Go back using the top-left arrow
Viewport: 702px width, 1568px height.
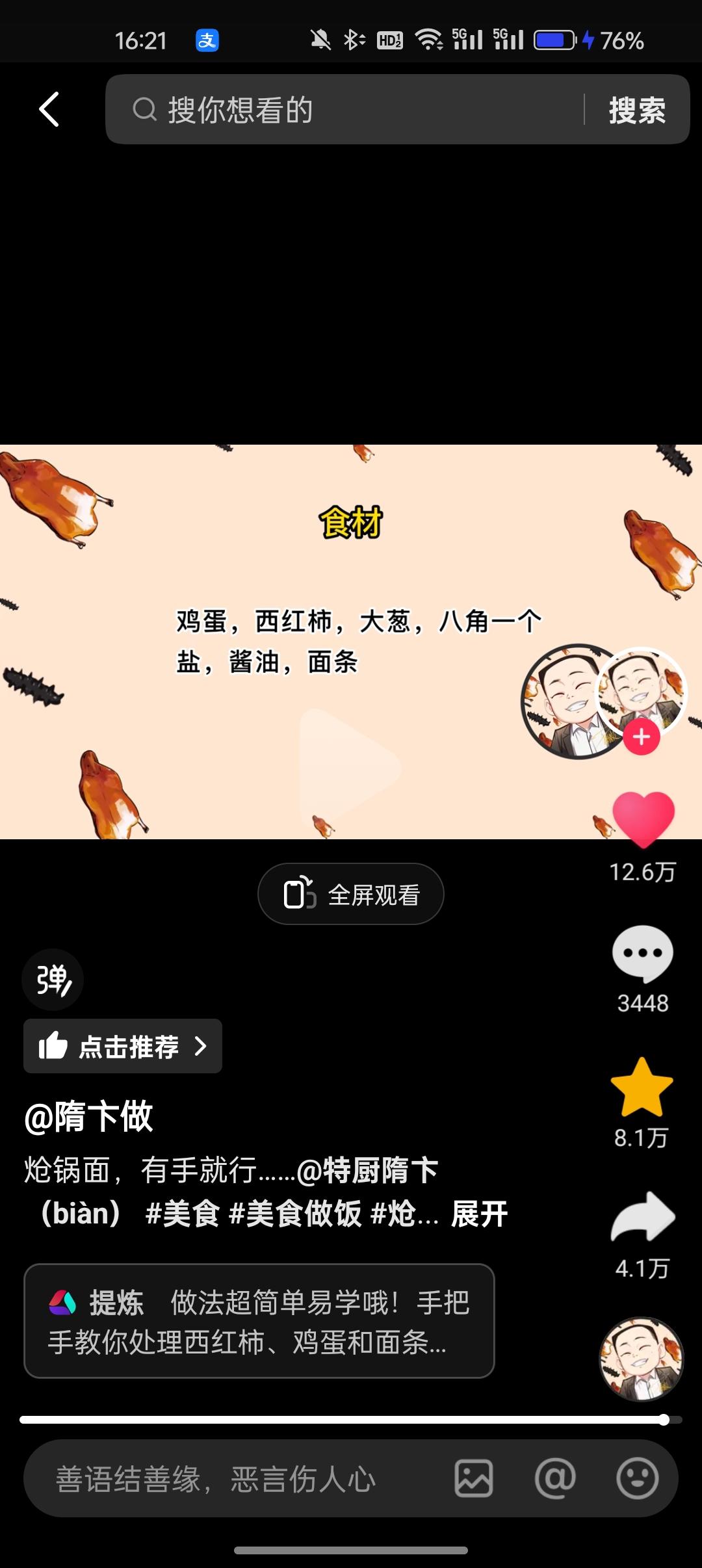[49, 109]
